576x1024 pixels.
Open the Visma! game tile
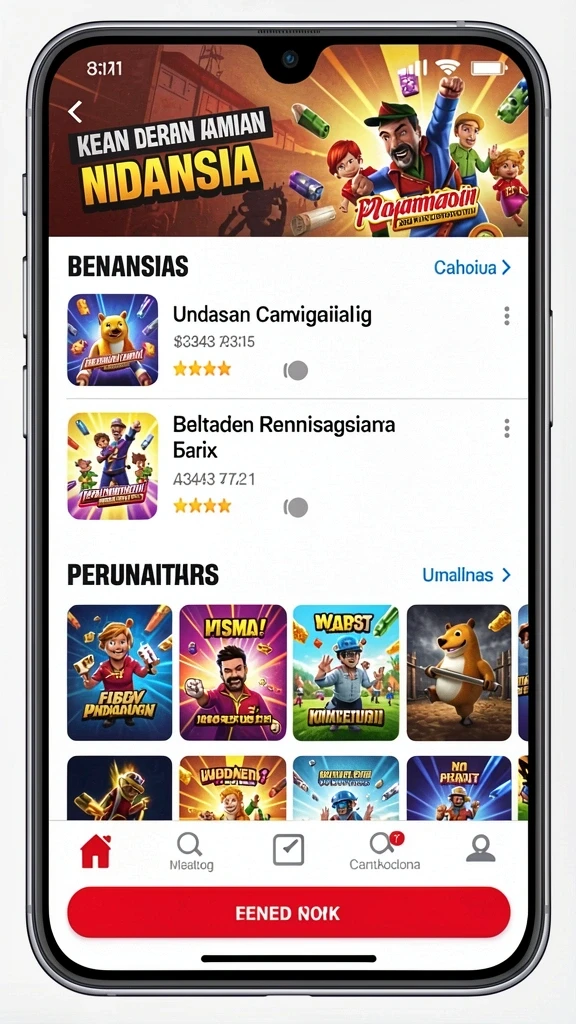coord(233,672)
